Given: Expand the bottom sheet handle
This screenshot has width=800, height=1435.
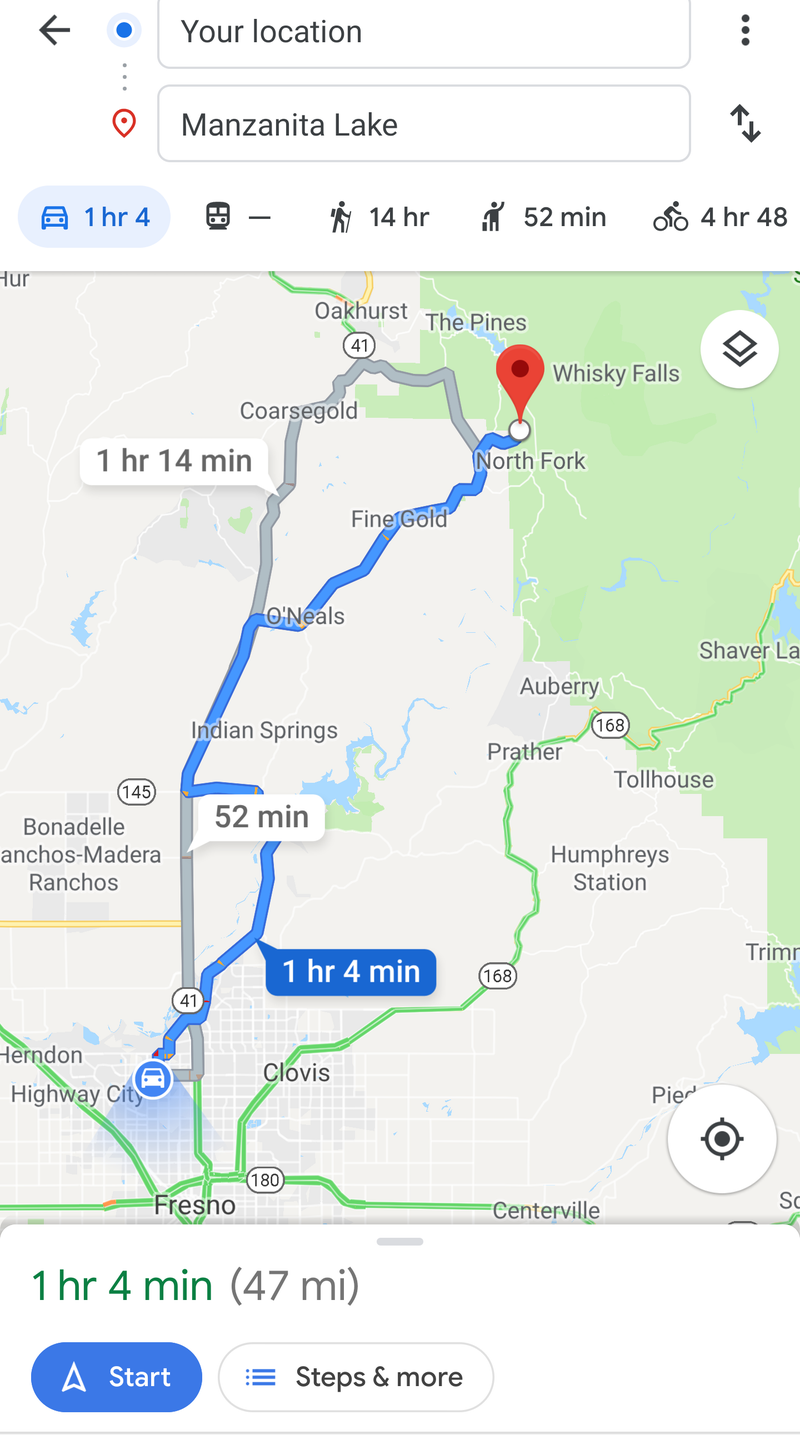Looking at the screenshot, I should pos(400,1242).
